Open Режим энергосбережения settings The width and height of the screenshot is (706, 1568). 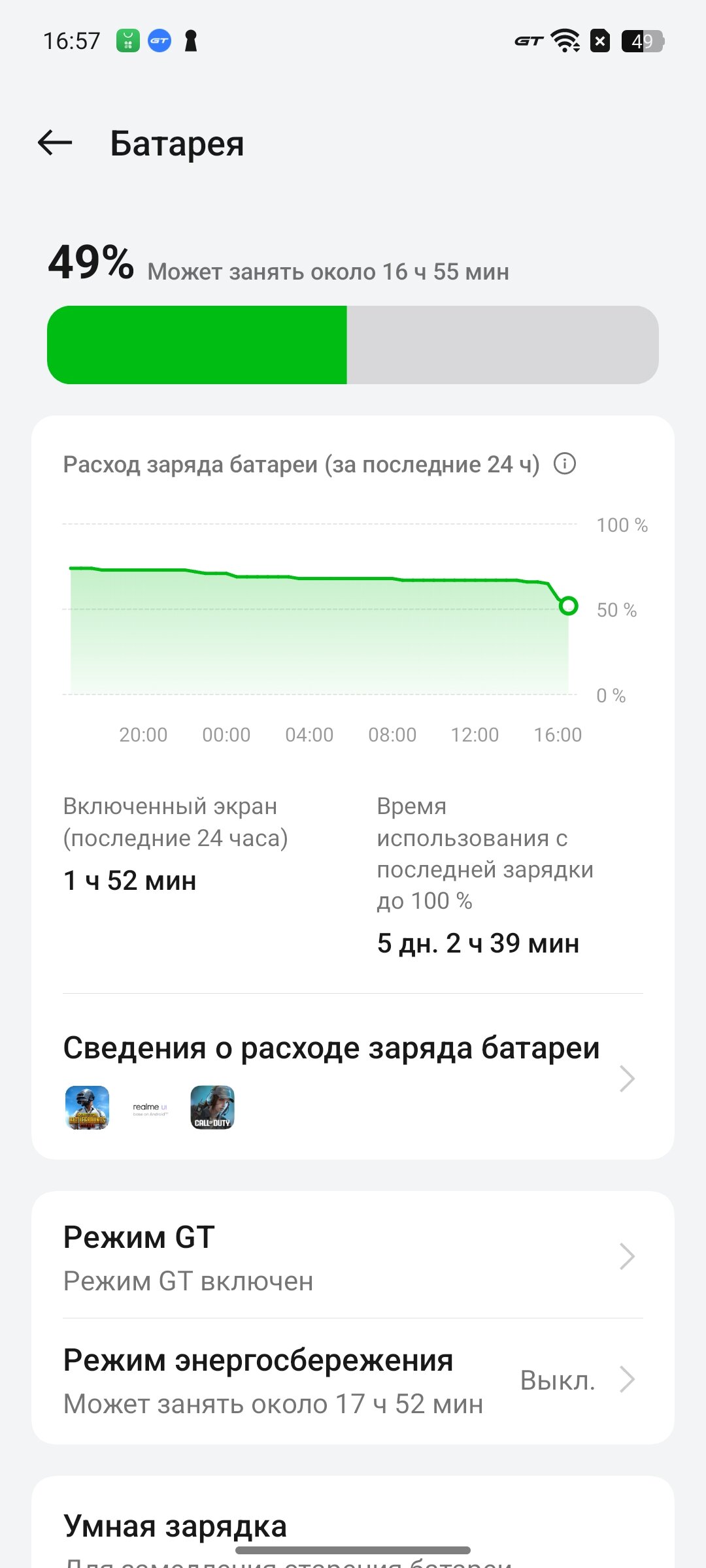pos(353,1380)
